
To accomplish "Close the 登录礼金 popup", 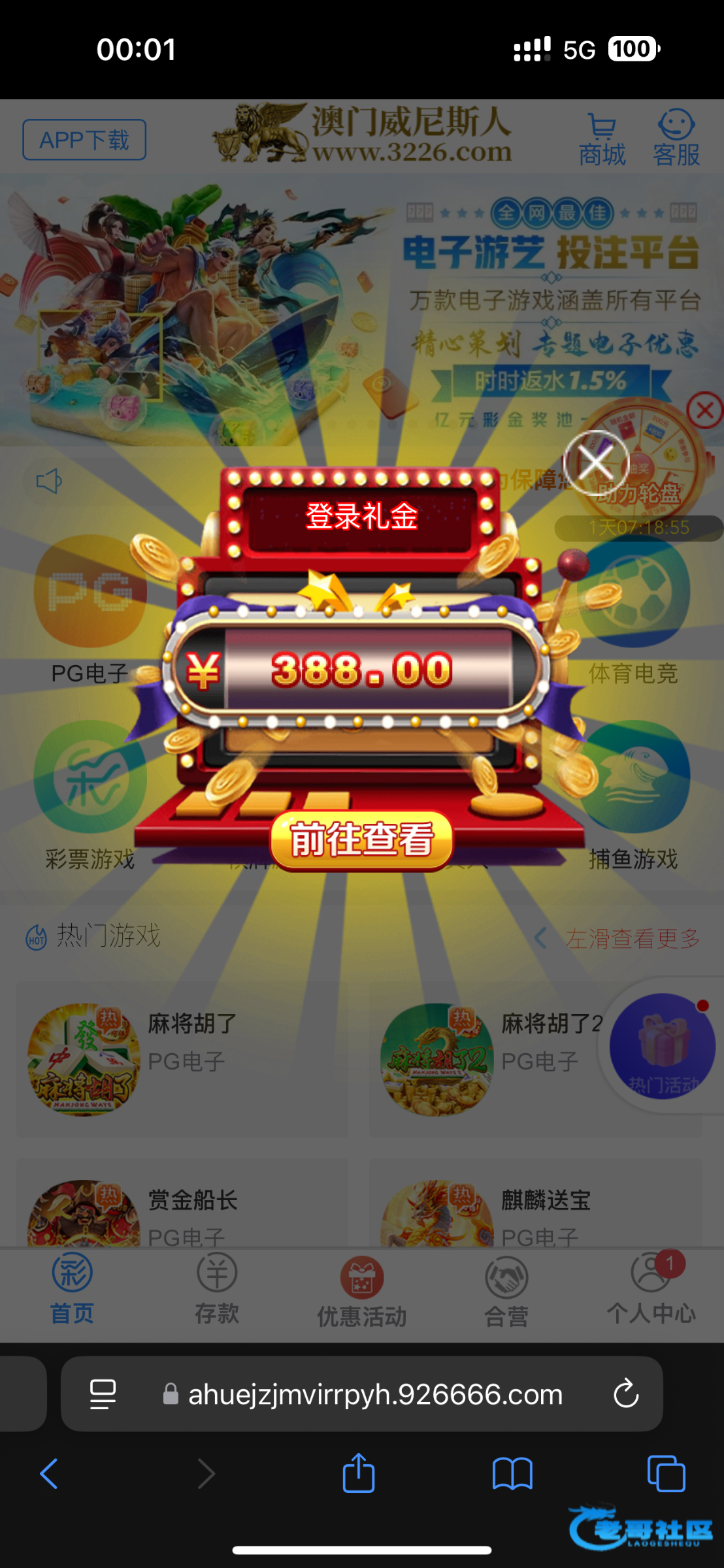I will click(x=596, y=463).
